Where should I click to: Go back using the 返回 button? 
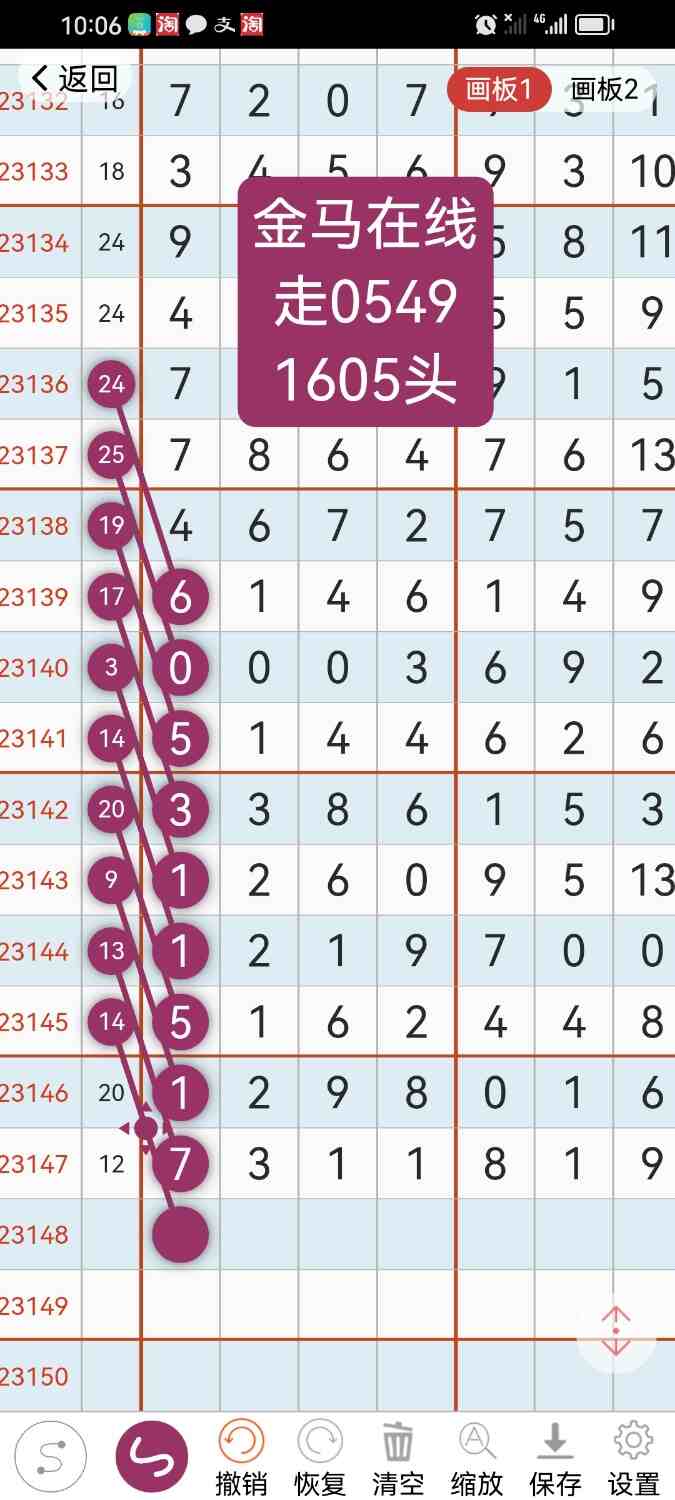(x=75, y=78)
